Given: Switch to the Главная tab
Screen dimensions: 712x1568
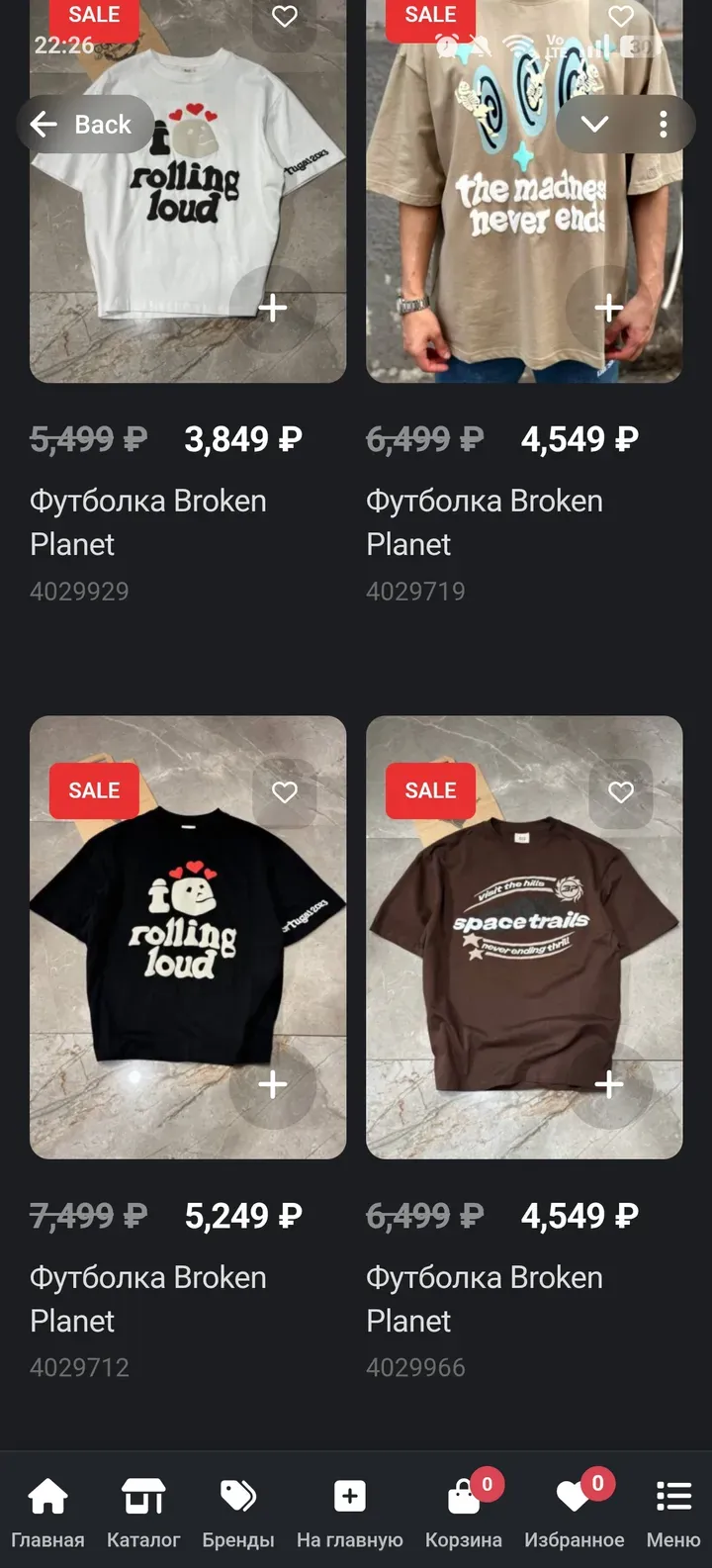Looking at the screenshot, I should 47,1512.
